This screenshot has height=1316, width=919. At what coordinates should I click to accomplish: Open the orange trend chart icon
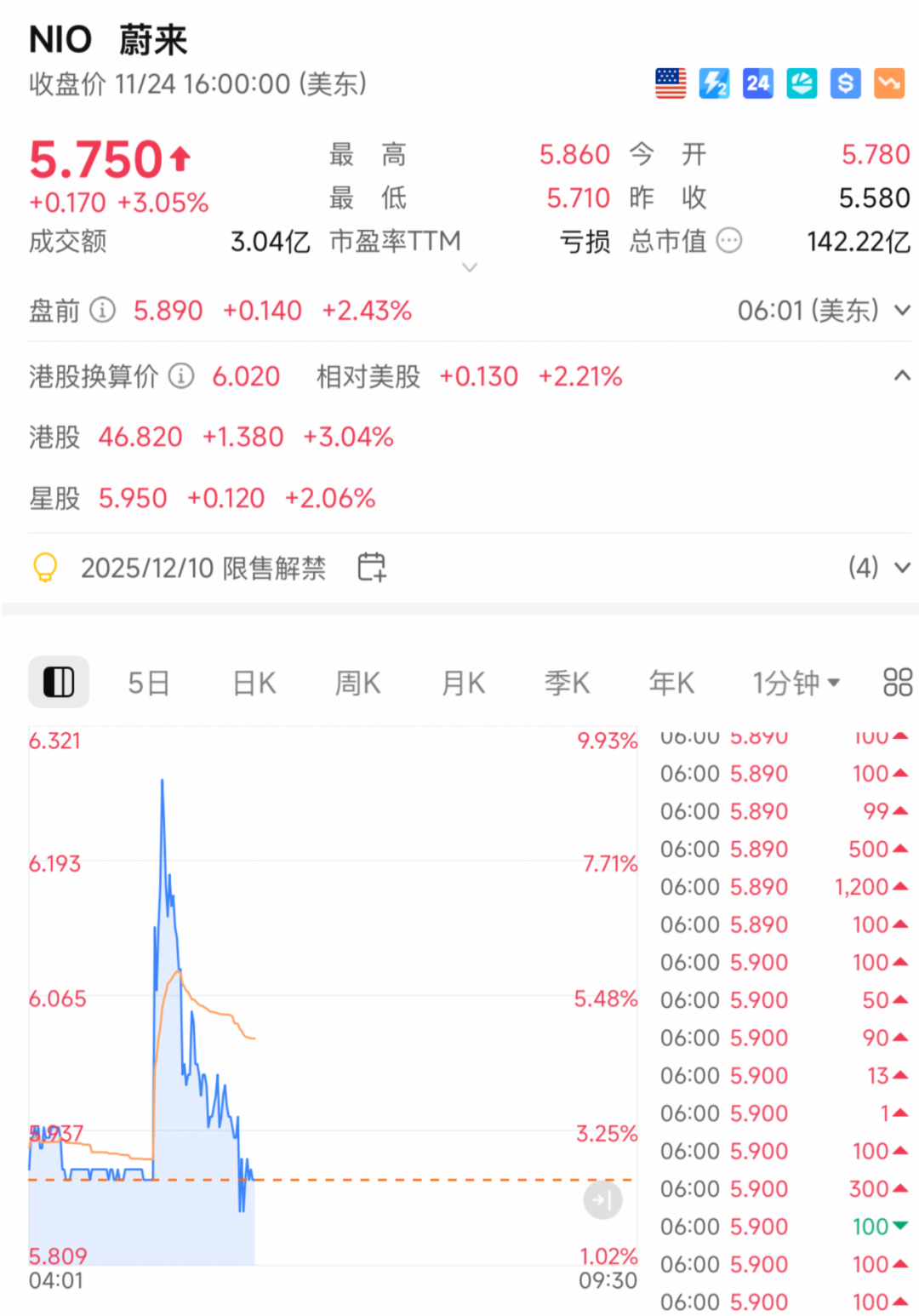tap(888, 83)
